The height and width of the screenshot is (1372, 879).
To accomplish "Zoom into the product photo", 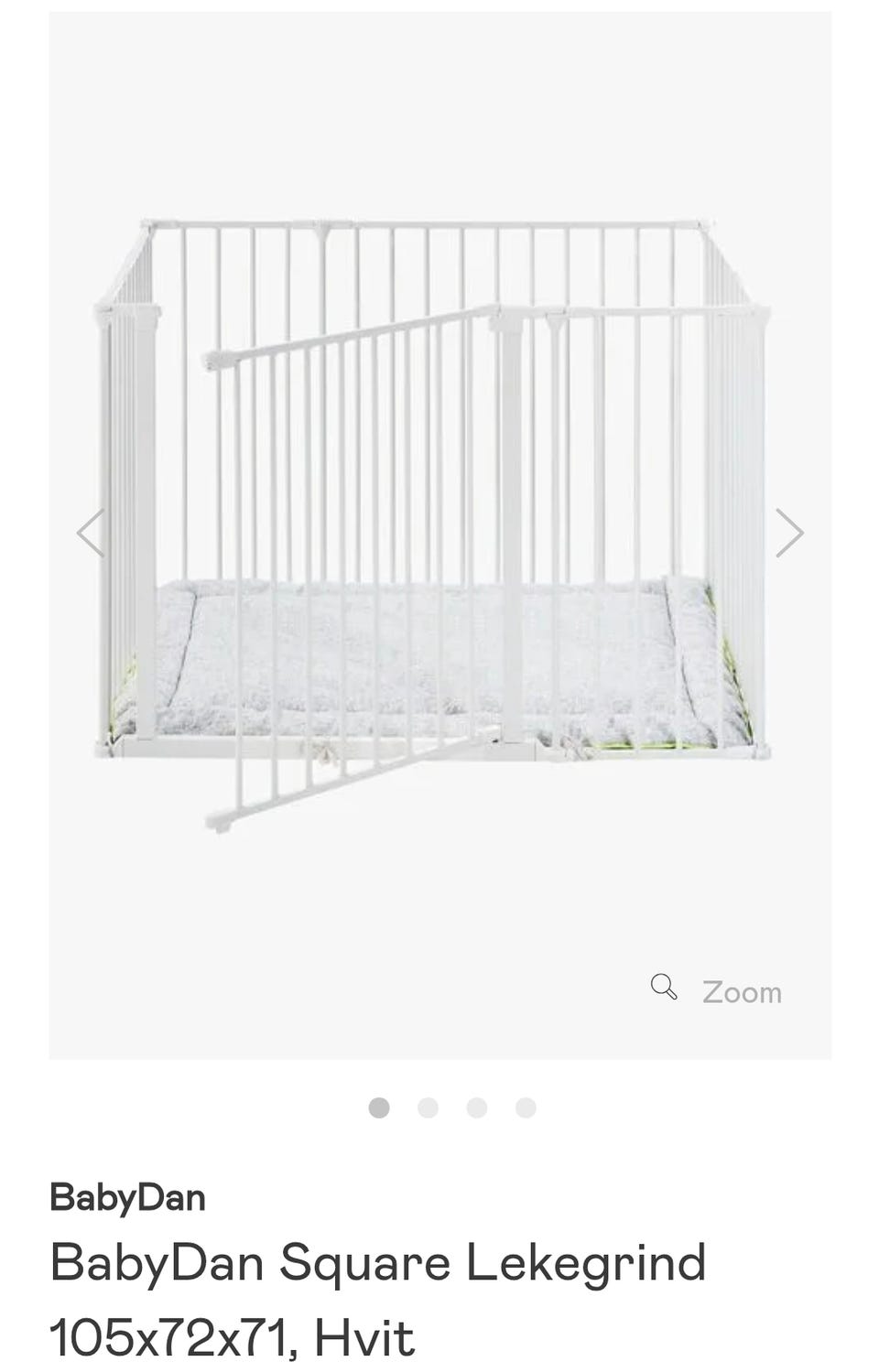I will [717, 991].
